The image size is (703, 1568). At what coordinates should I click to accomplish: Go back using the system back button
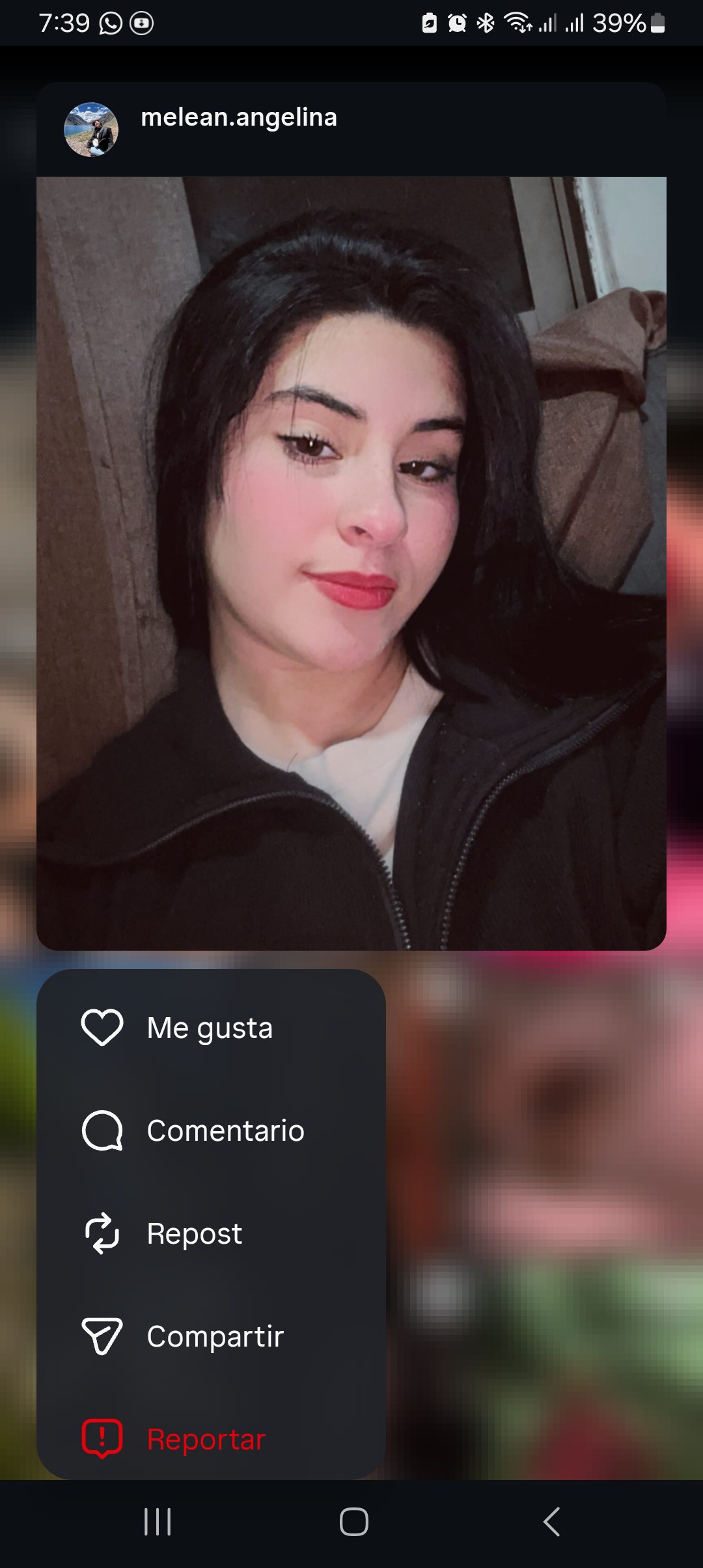[x=551, y=1522]
